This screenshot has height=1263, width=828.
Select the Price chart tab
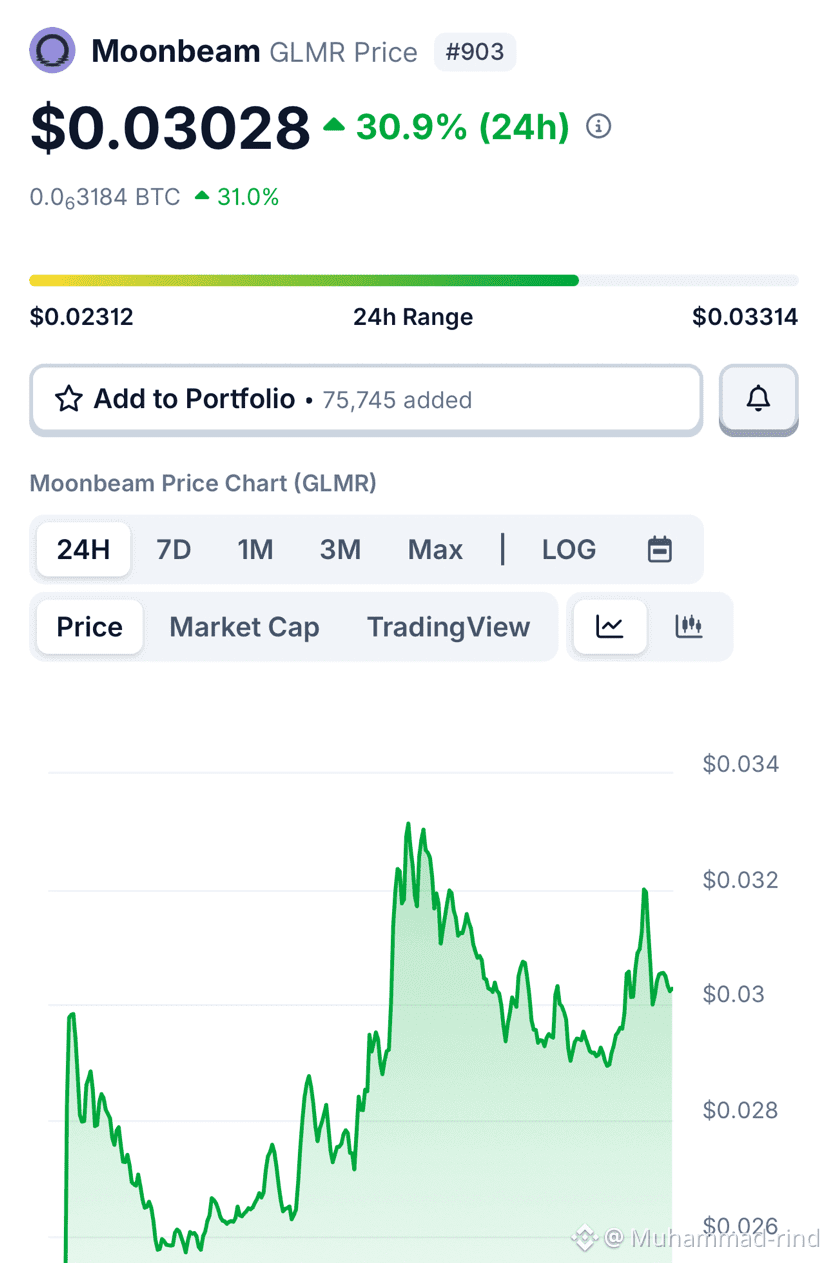click(89, 627)
